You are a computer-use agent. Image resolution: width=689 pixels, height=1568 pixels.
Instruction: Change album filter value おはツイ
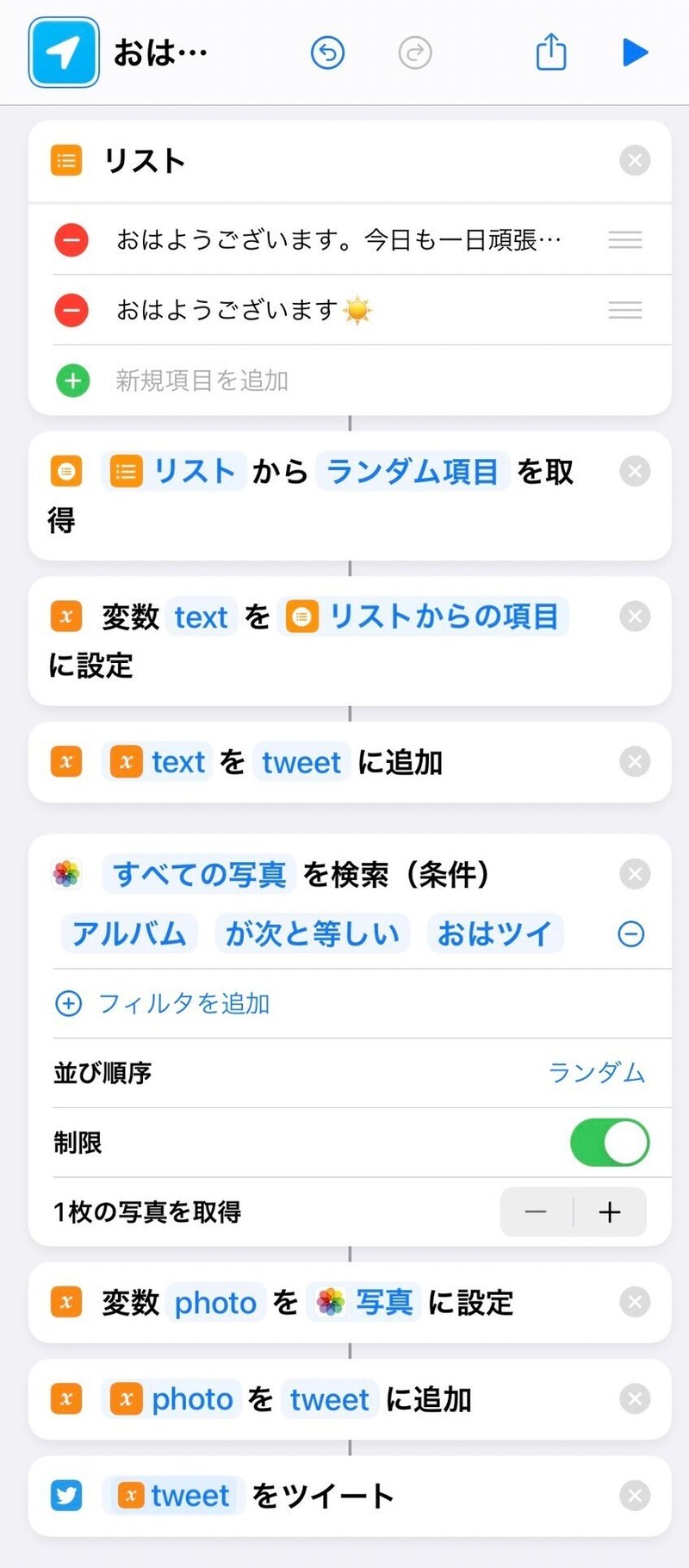[x=495, y=933]
